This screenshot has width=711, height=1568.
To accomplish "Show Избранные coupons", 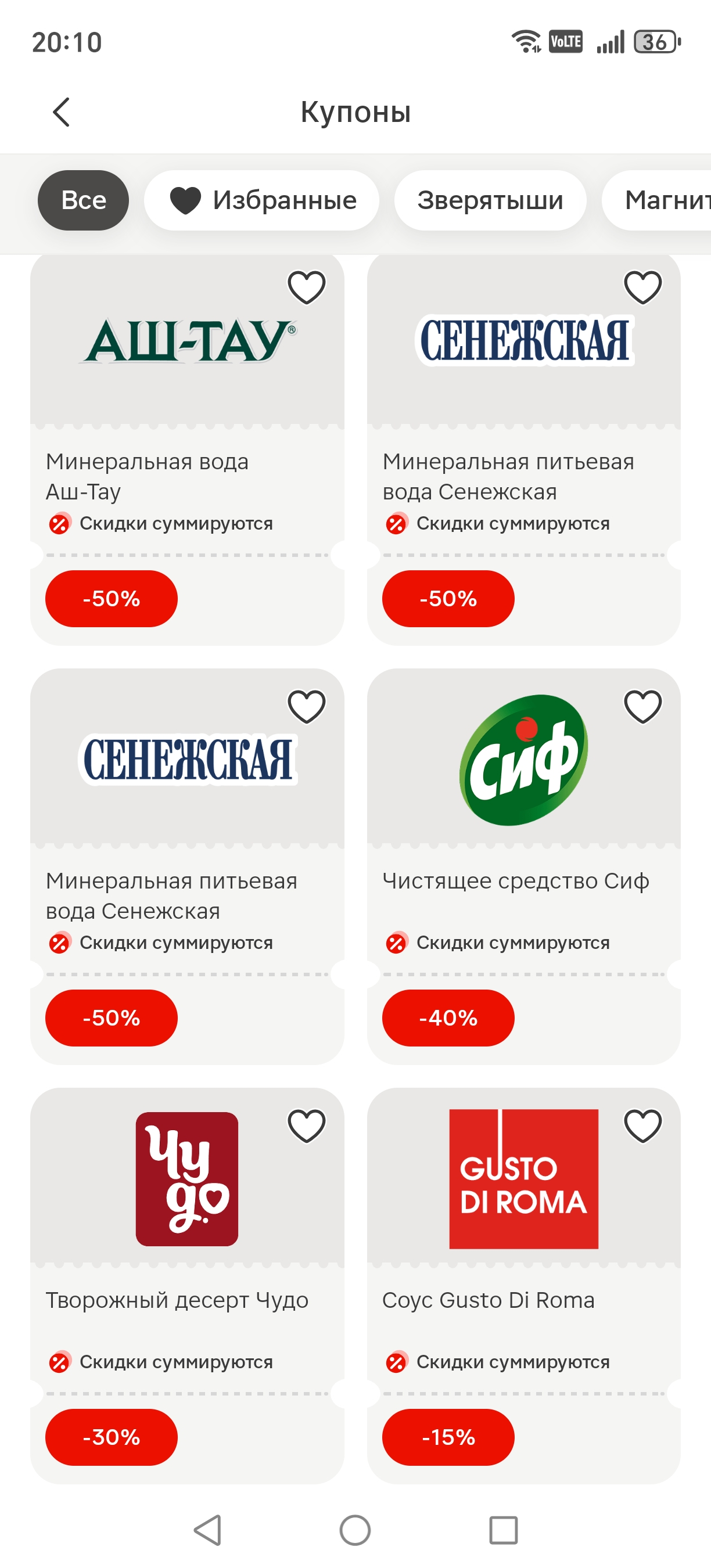I will pos(262,200).
